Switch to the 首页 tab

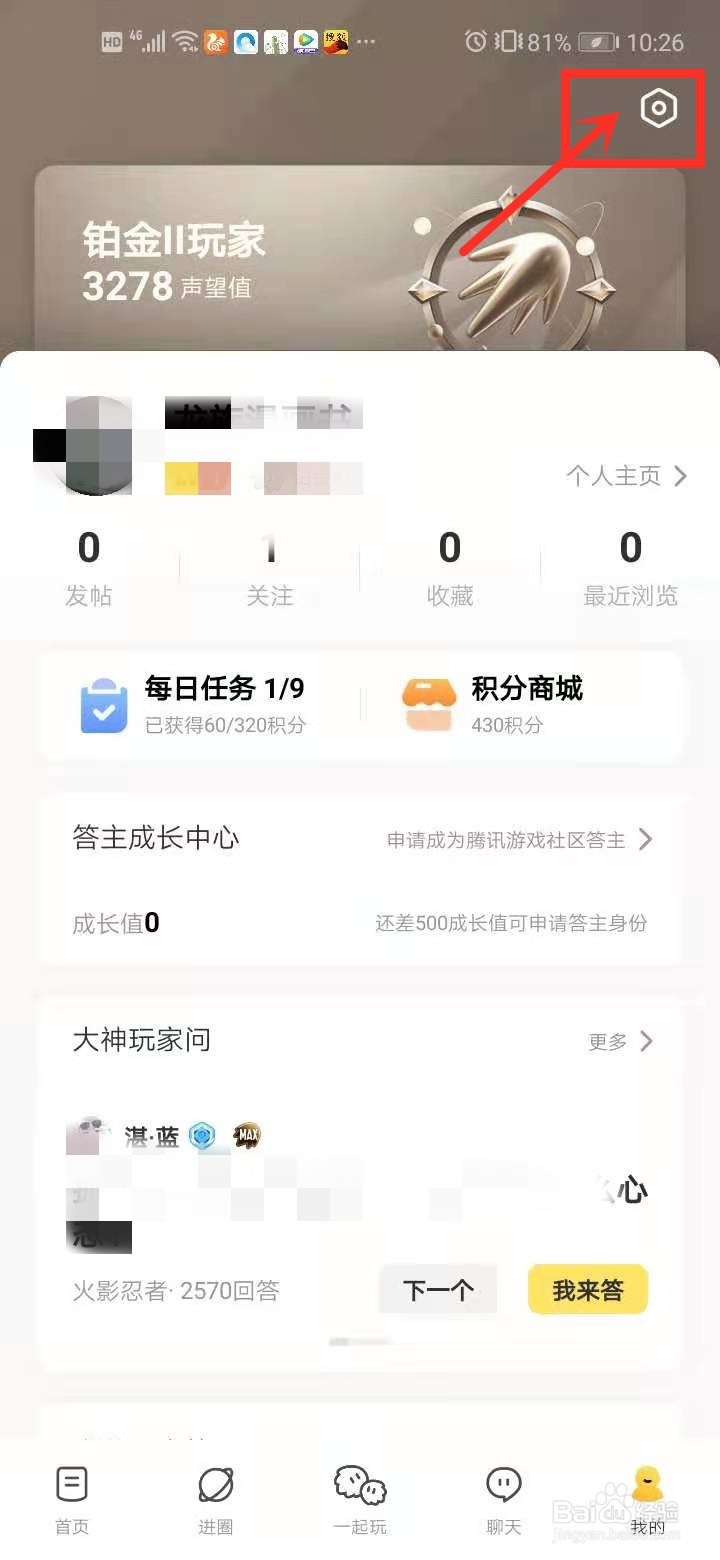(72, 1498)
